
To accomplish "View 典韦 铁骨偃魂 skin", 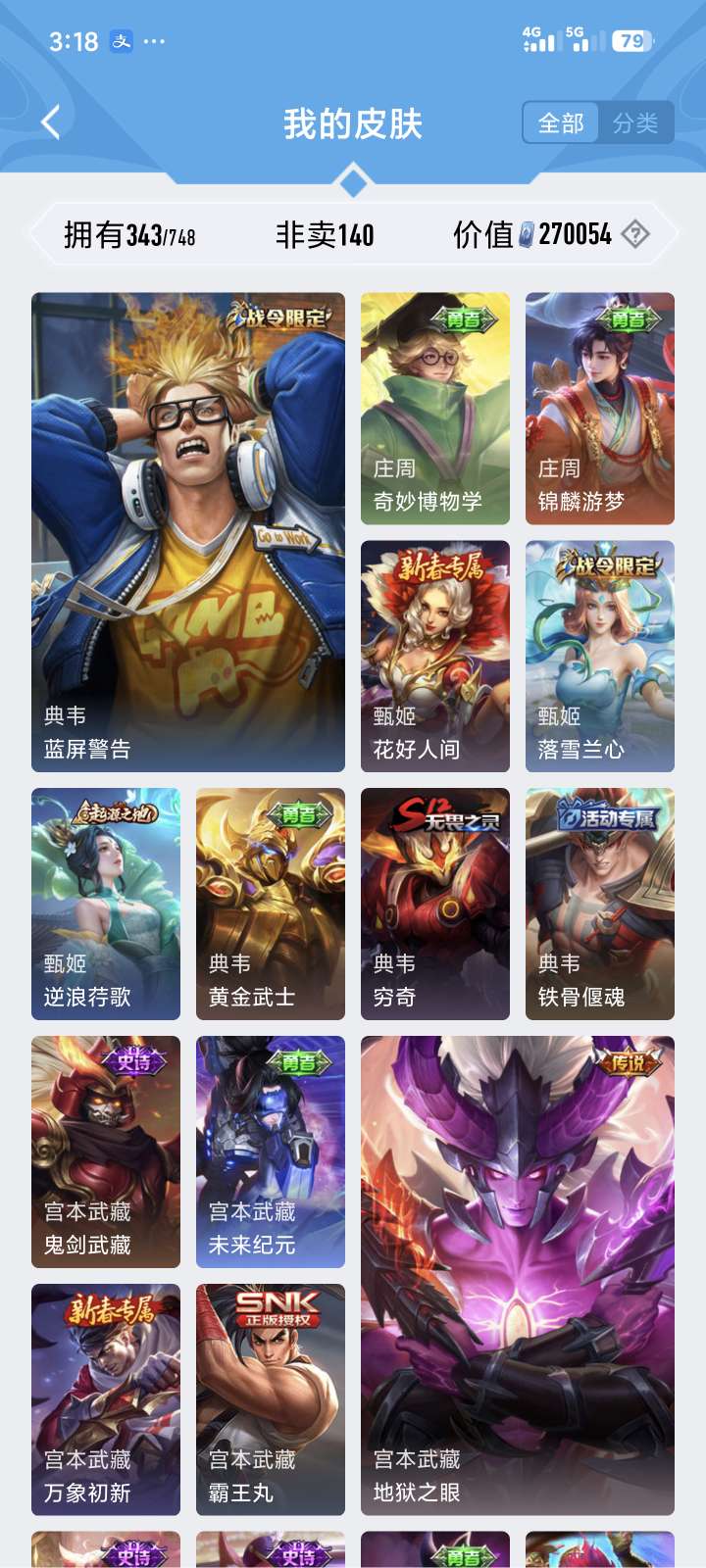I will pyautogui.click(x=600, y=904).
